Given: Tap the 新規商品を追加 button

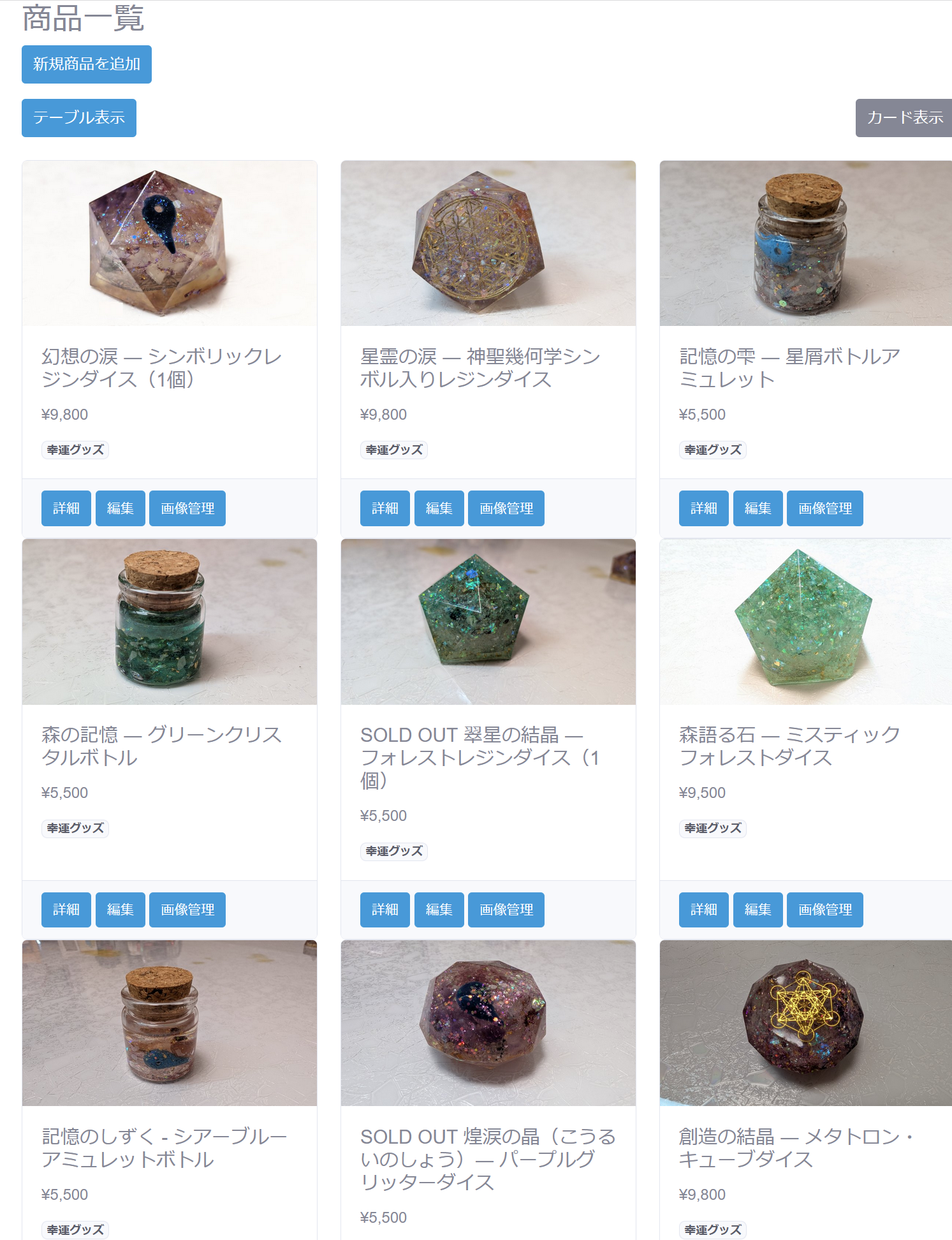Looking at the screenshot, I should (x=86, y=64).
